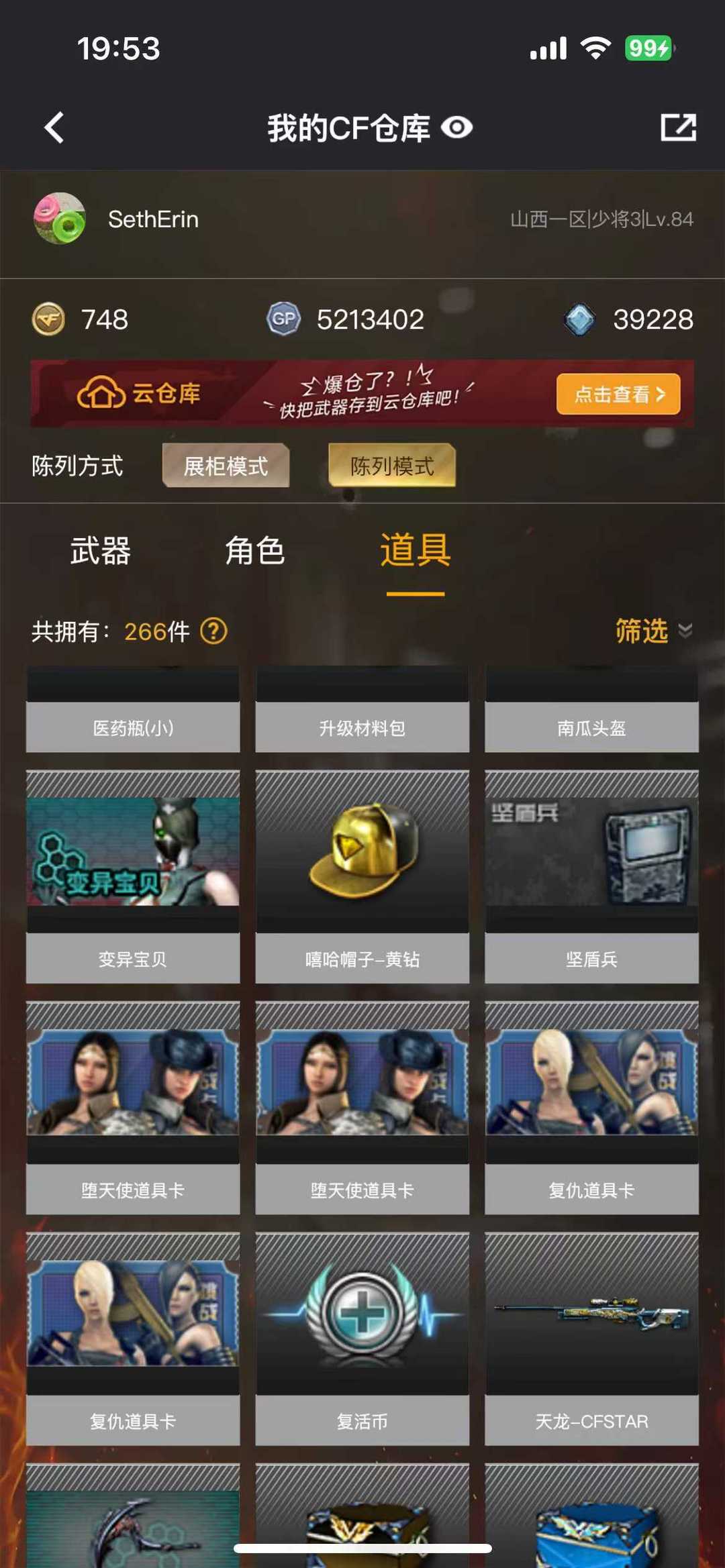This screenshot has height=1568, width=725.
Task: Select 陈列模式 display mode
Action: point(392,466)
